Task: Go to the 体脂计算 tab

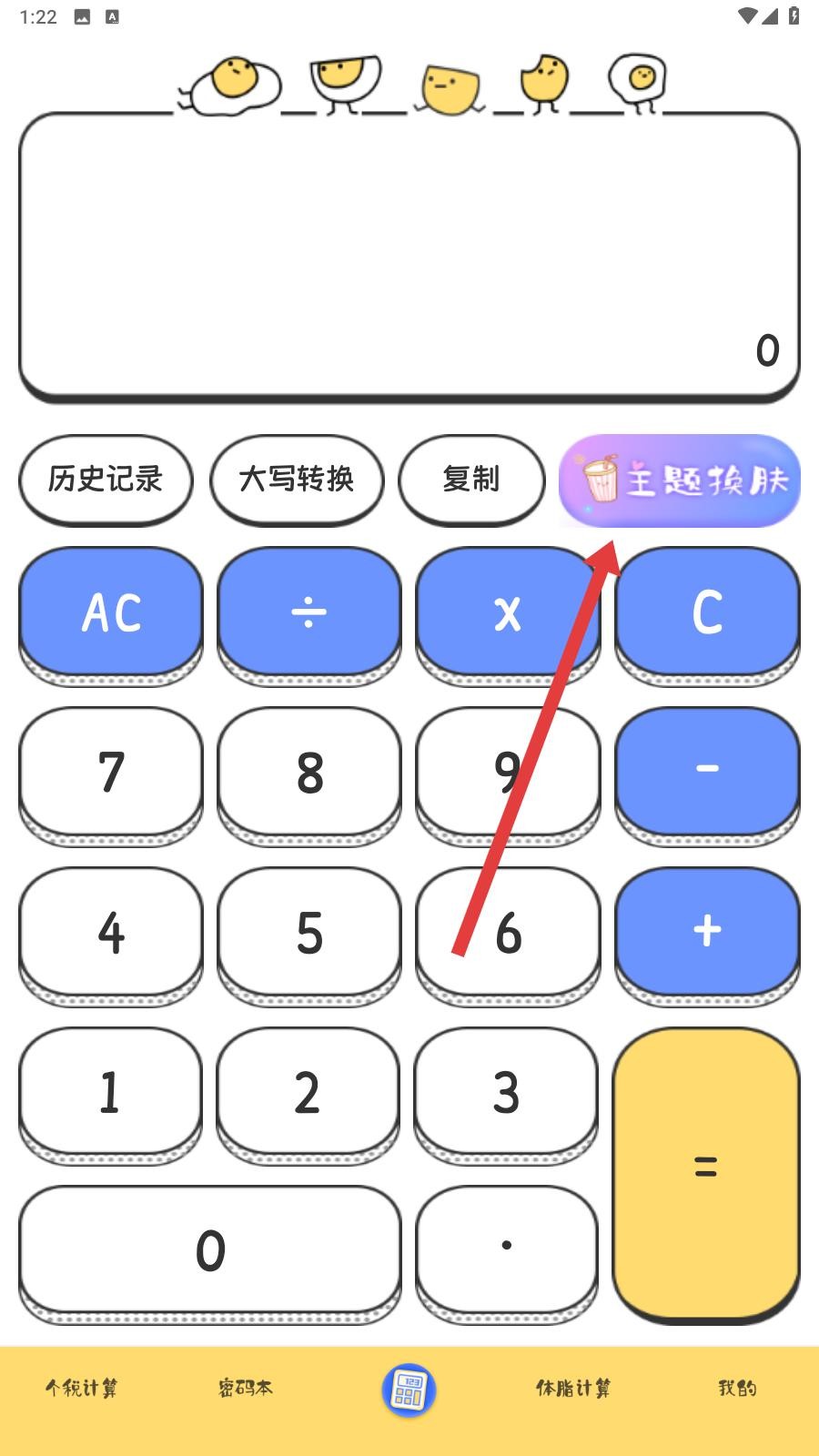Action: click(573, 1389)
